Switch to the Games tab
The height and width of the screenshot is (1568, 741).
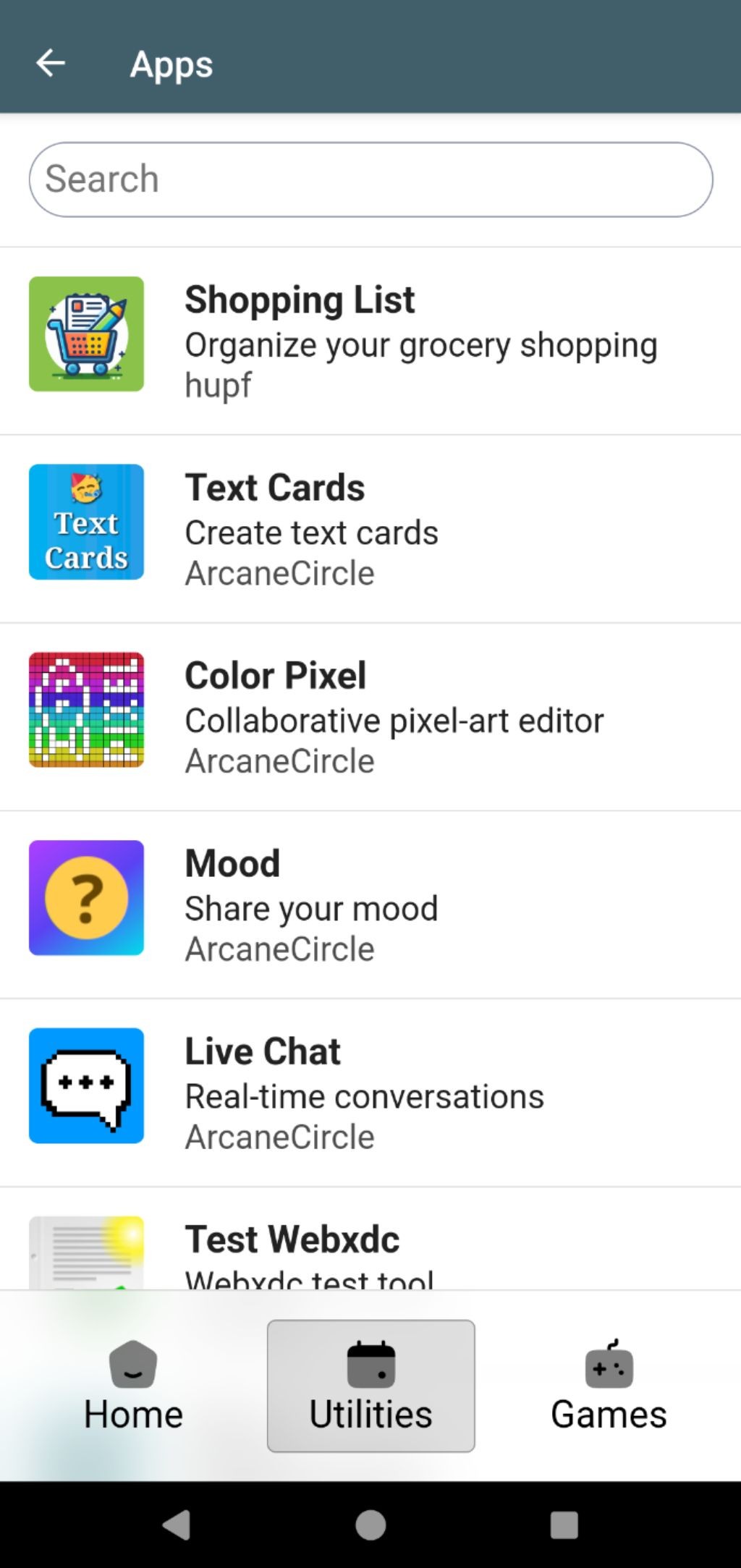point(609,1386)
